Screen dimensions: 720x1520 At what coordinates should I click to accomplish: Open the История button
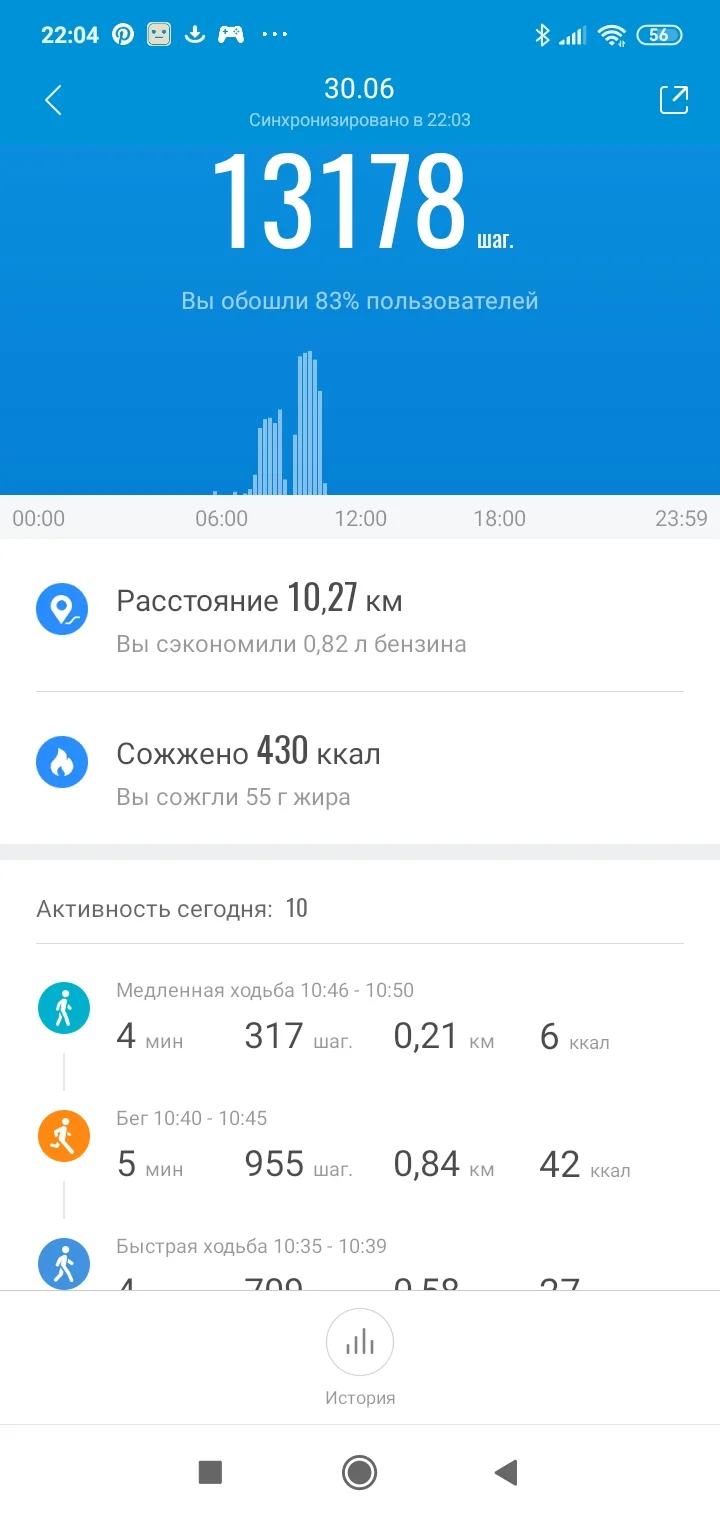[x=360, y=1357]
